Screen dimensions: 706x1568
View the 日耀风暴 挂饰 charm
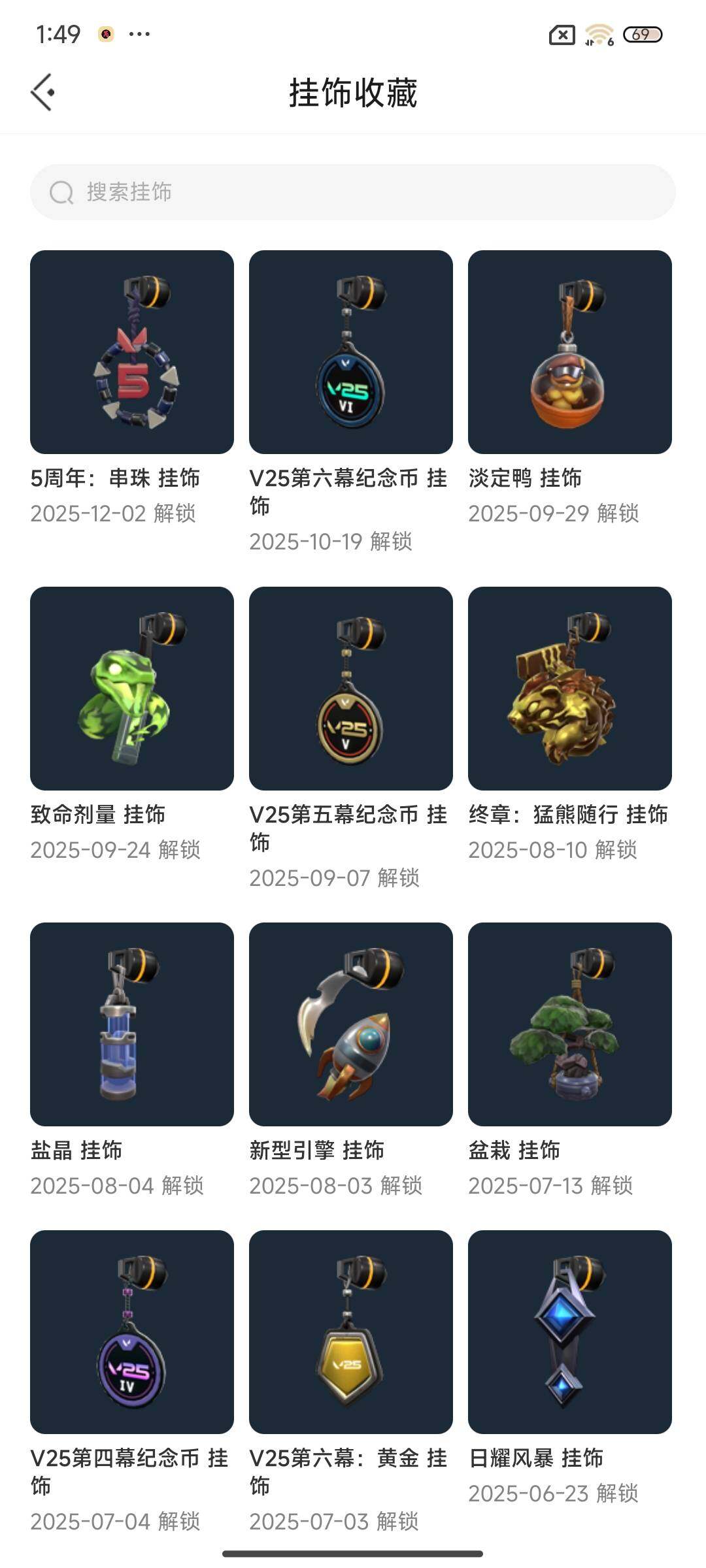click(x=570, y=1332)
